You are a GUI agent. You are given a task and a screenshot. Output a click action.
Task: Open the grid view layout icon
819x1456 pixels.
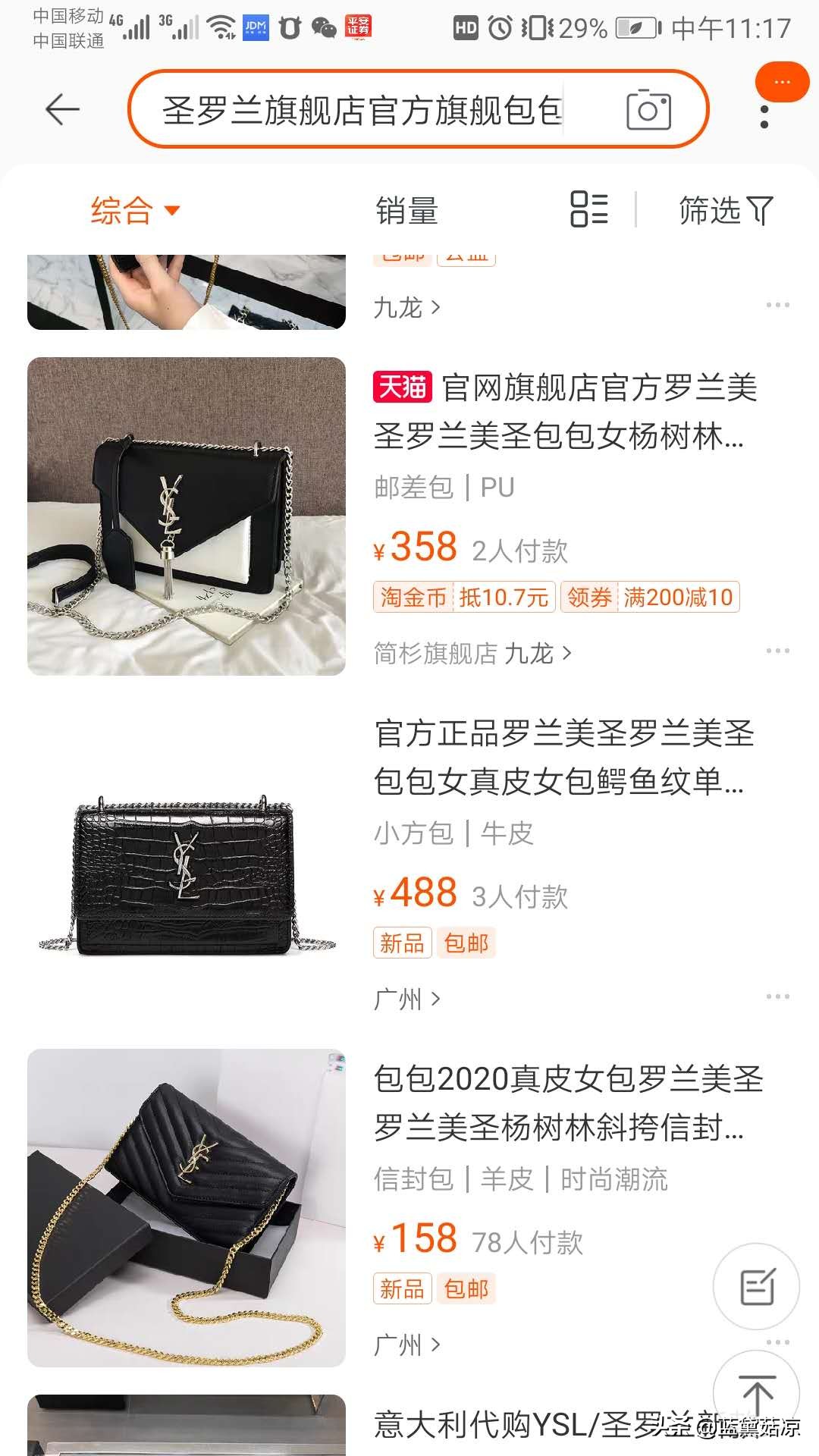coord(590,211)
